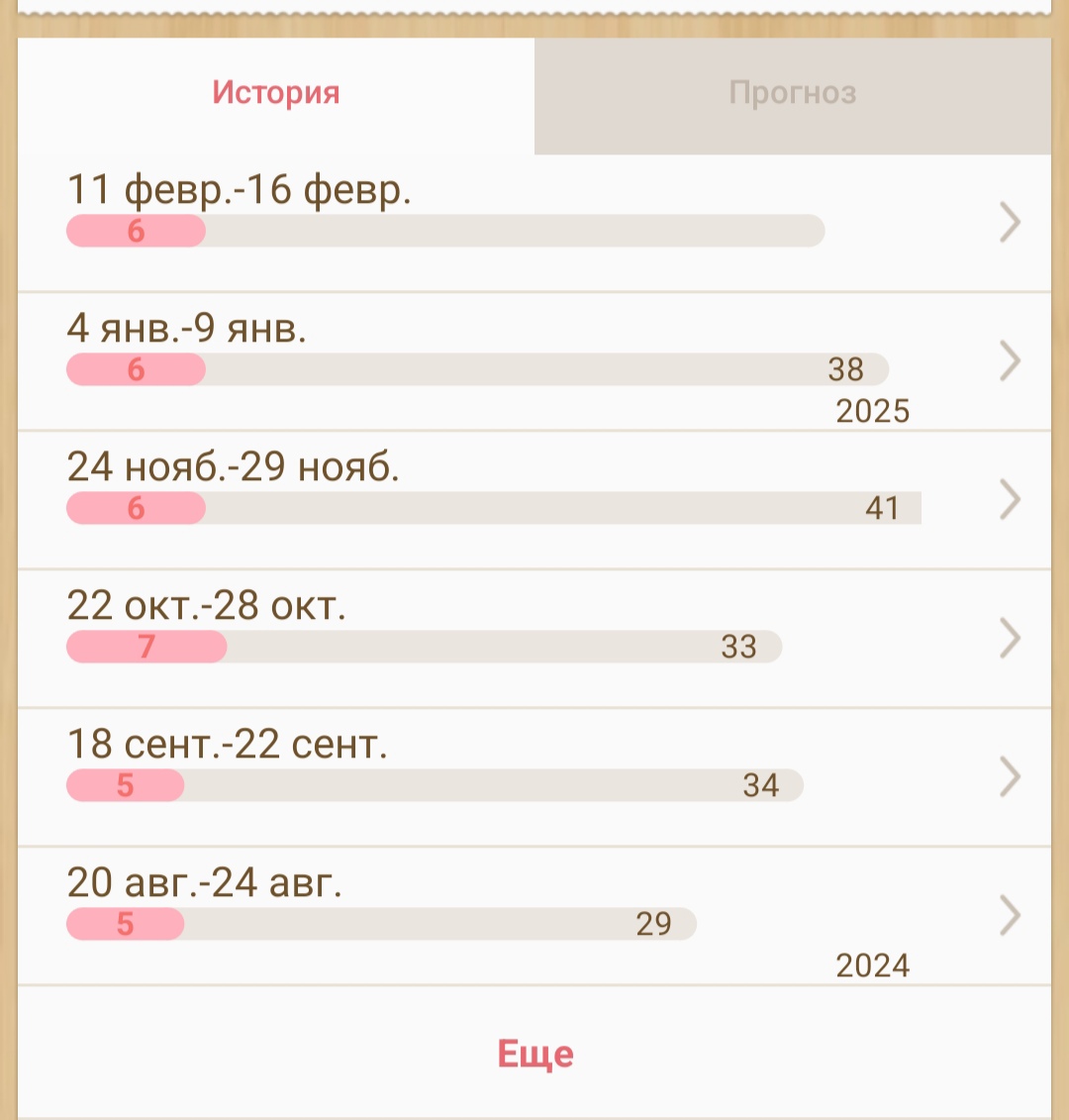The width and height of the screenshot is (1069, 1120).
Task: Tap Еще to load more history
Action: tap(534, 1054)
